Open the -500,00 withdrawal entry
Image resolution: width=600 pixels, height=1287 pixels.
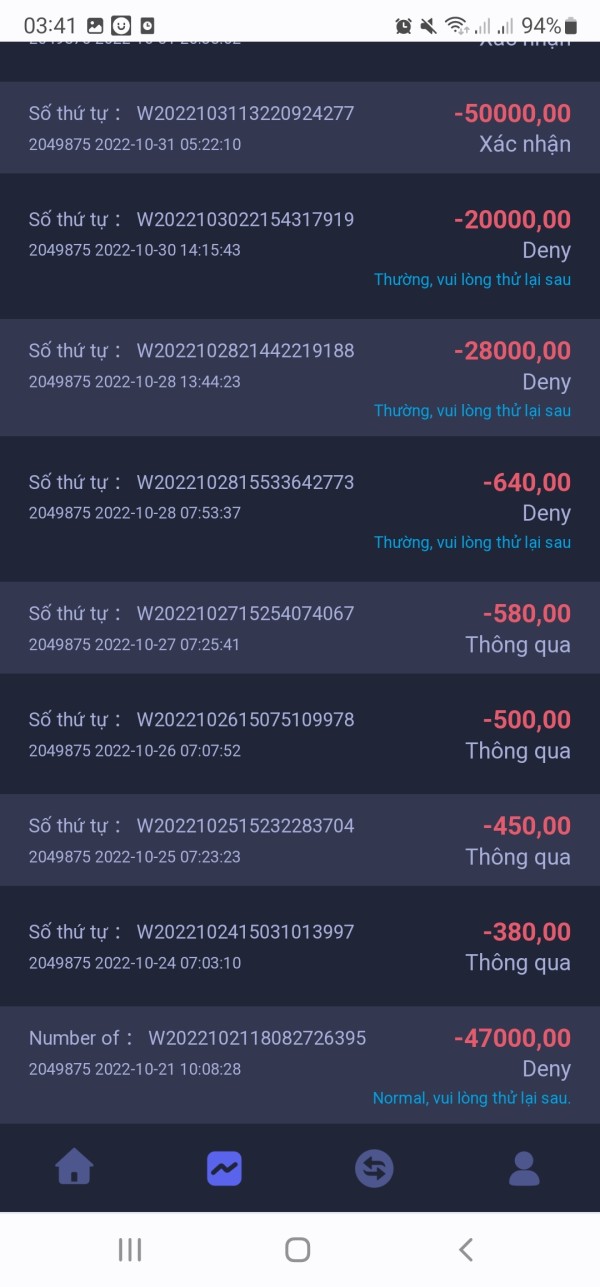pos(300,734)
